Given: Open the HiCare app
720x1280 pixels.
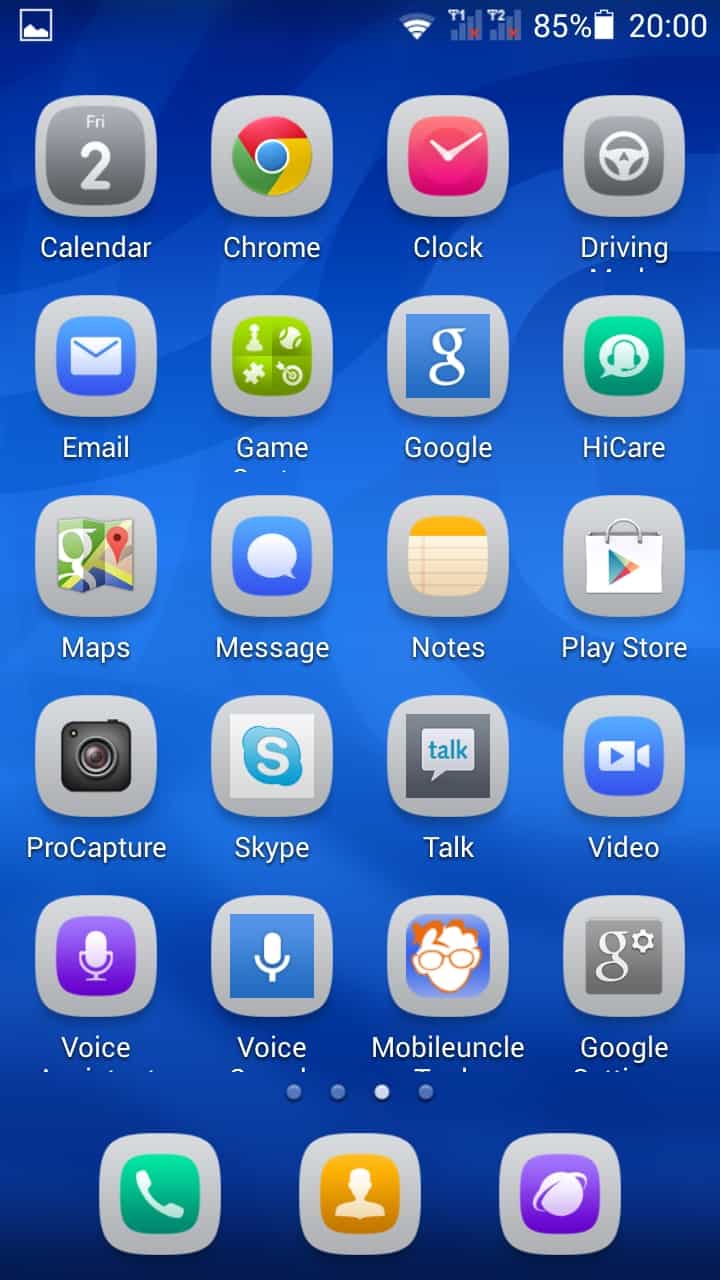Looking at the screenshot, I should coord(624,357).
